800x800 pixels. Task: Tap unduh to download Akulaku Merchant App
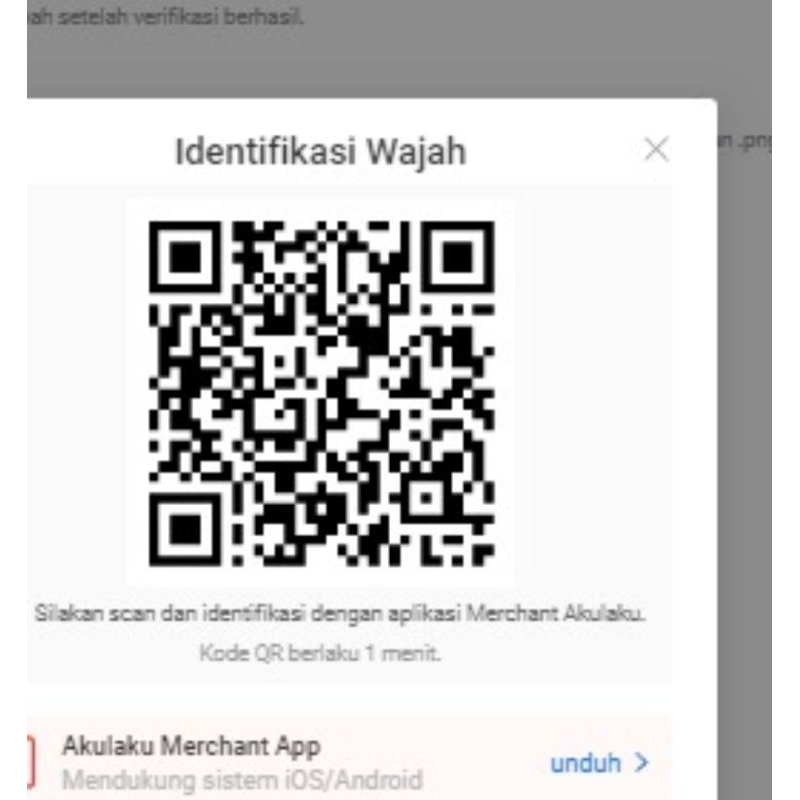[598, 764]
